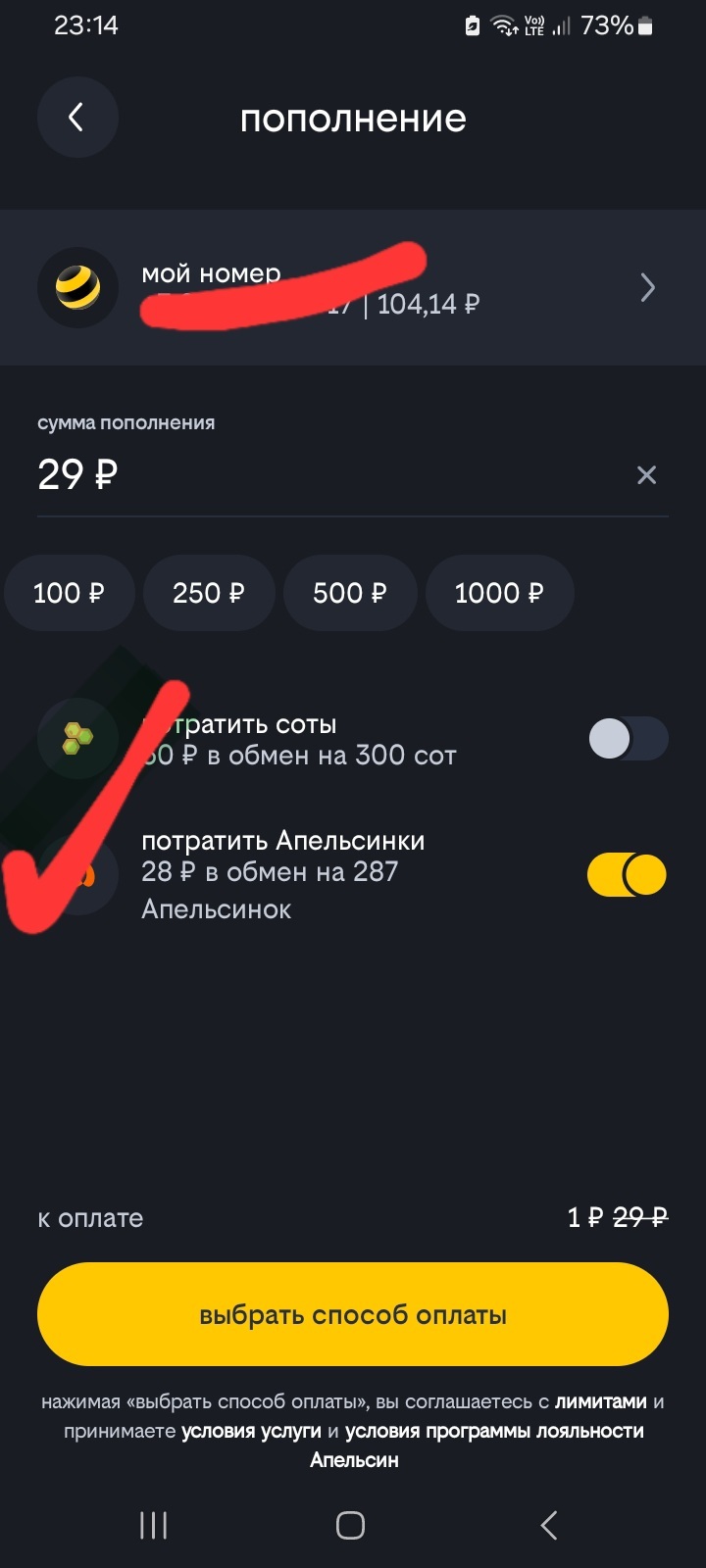Choose the 1000 ₽ quick amount
This screenshot has height=1568, width=706.
499,593
